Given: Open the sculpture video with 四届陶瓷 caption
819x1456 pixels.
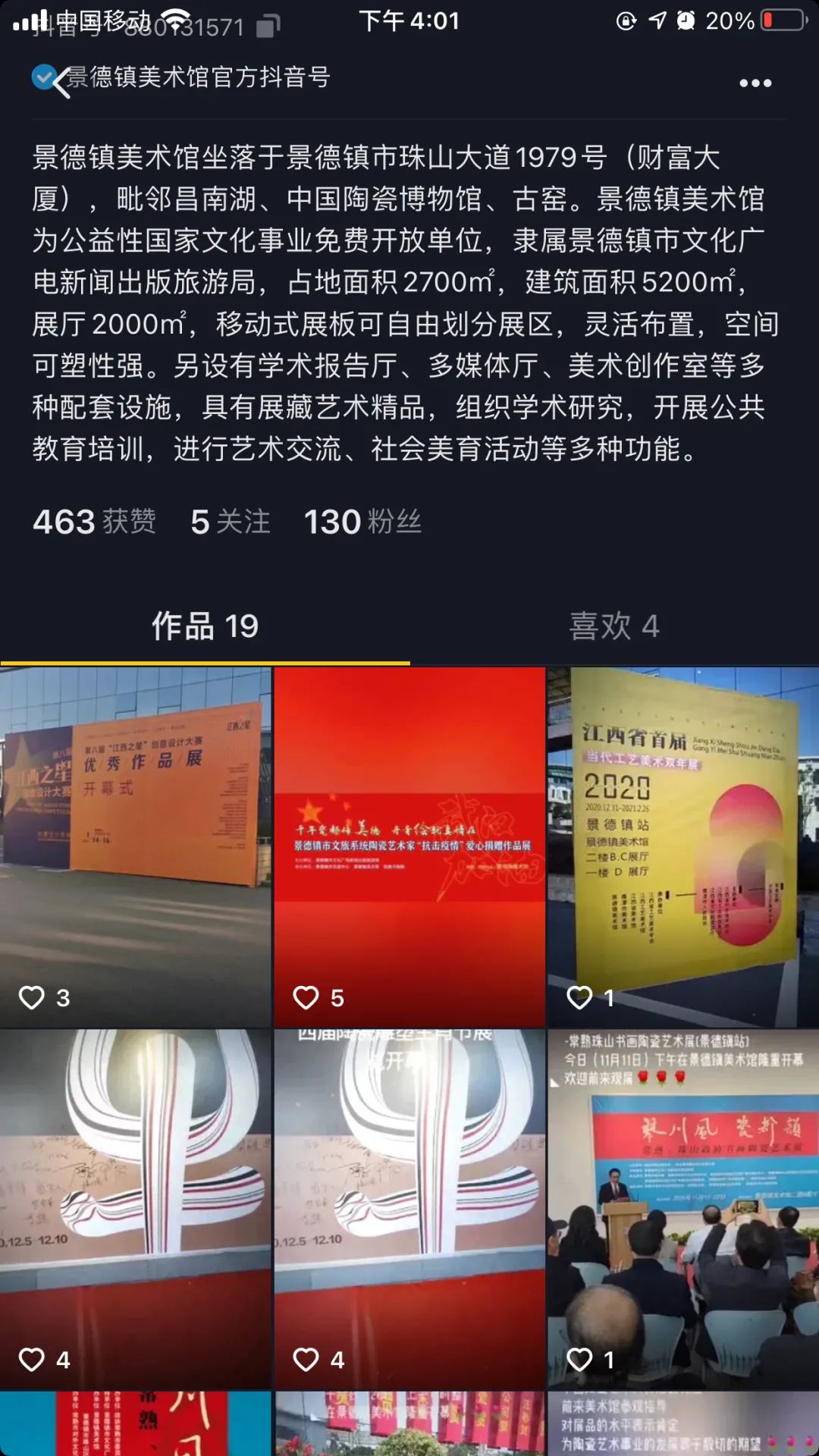Looking at the screenshot, I should pyautogui.click(x=409, y=1209).
